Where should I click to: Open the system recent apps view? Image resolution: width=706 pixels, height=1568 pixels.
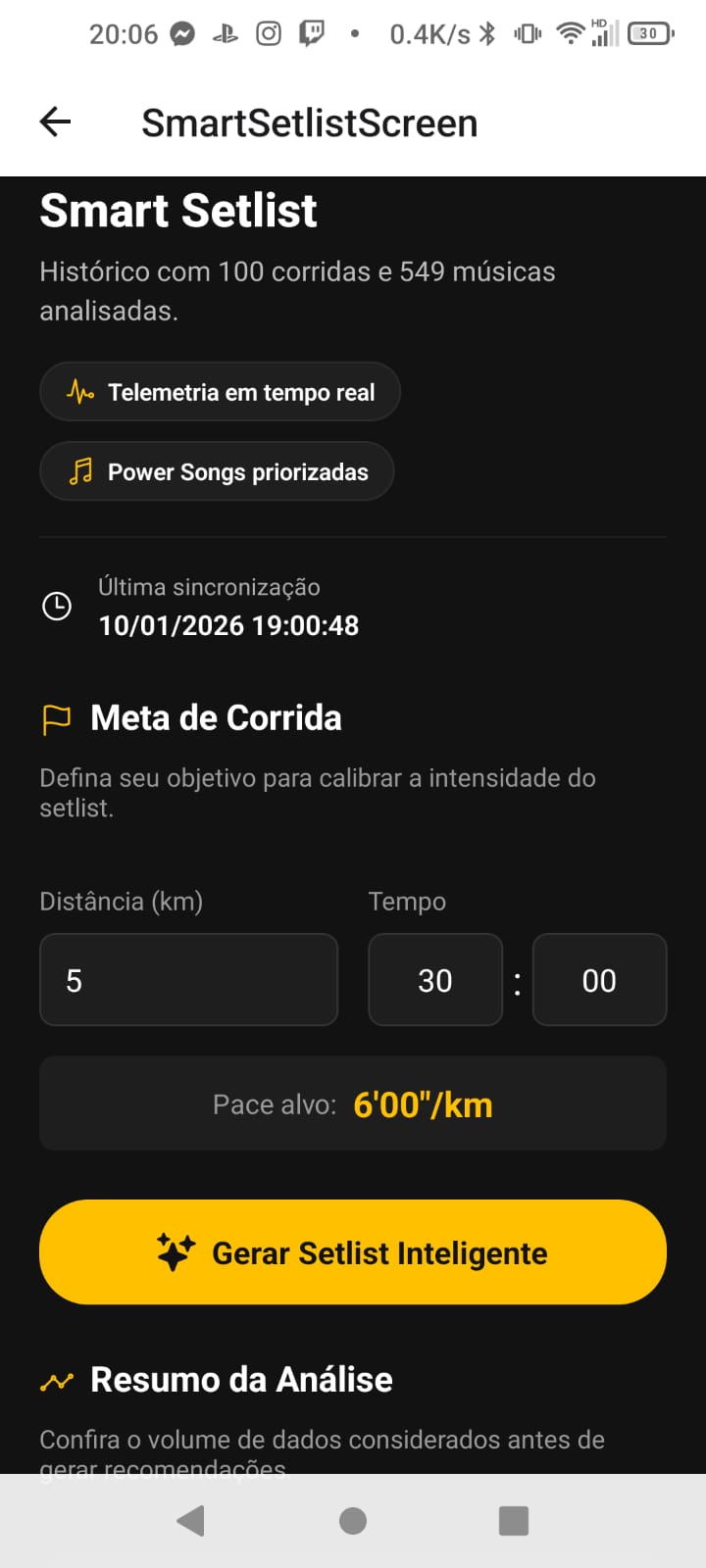coord(514,1521)
